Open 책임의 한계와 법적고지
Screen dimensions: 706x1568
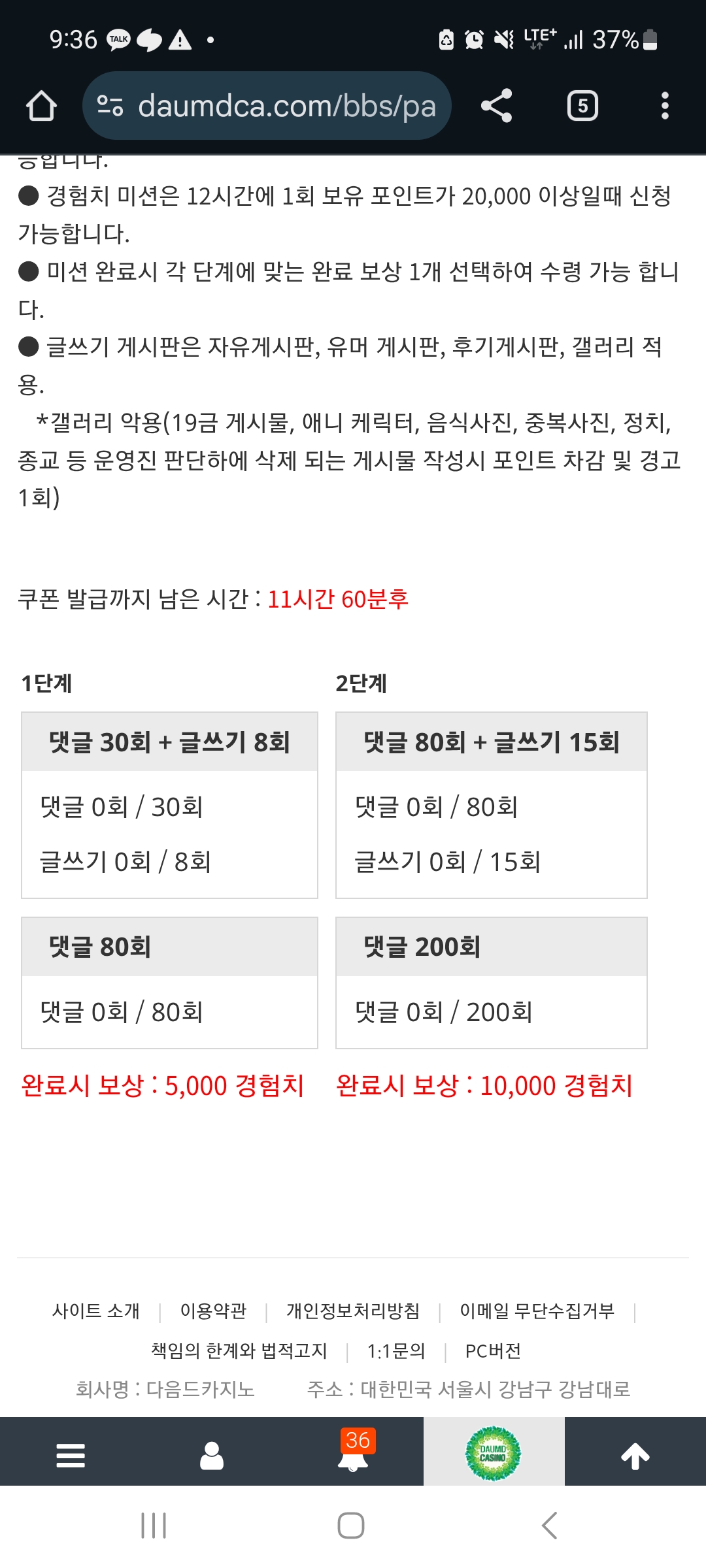(239, 1350)
